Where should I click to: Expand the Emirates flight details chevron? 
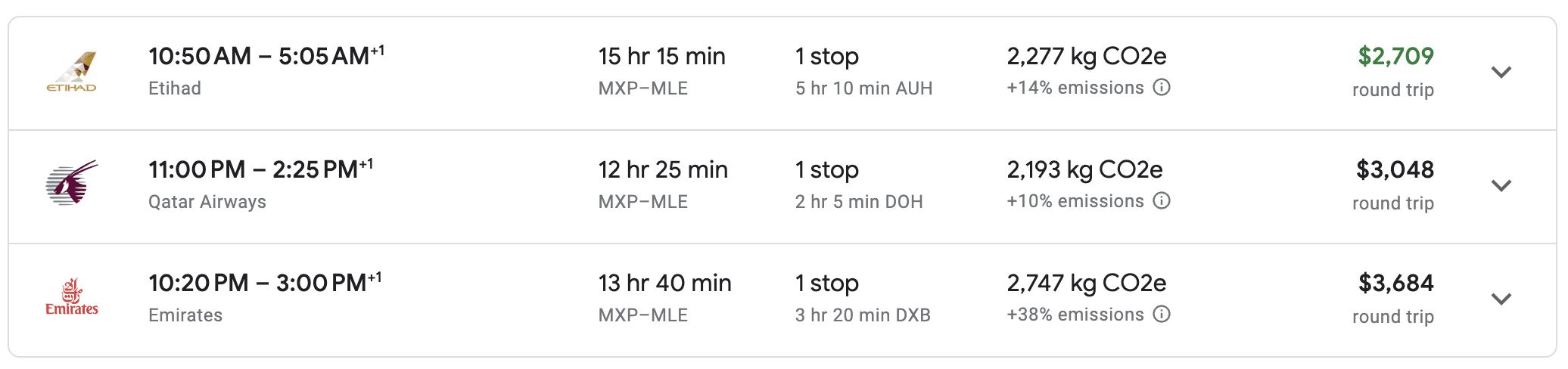1501,299
